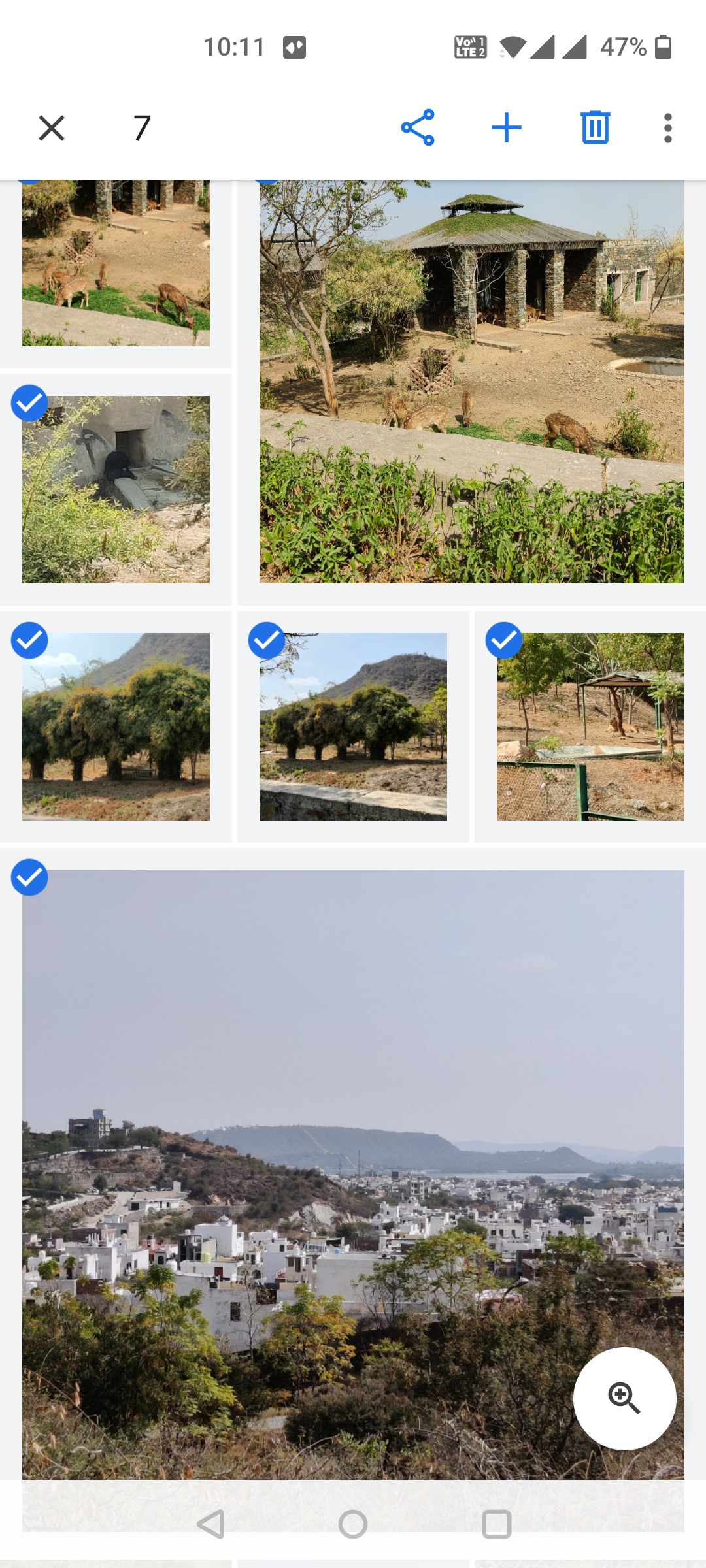Tap the Delete trash icon
The image size is (706, 1568).
[595, 128]
